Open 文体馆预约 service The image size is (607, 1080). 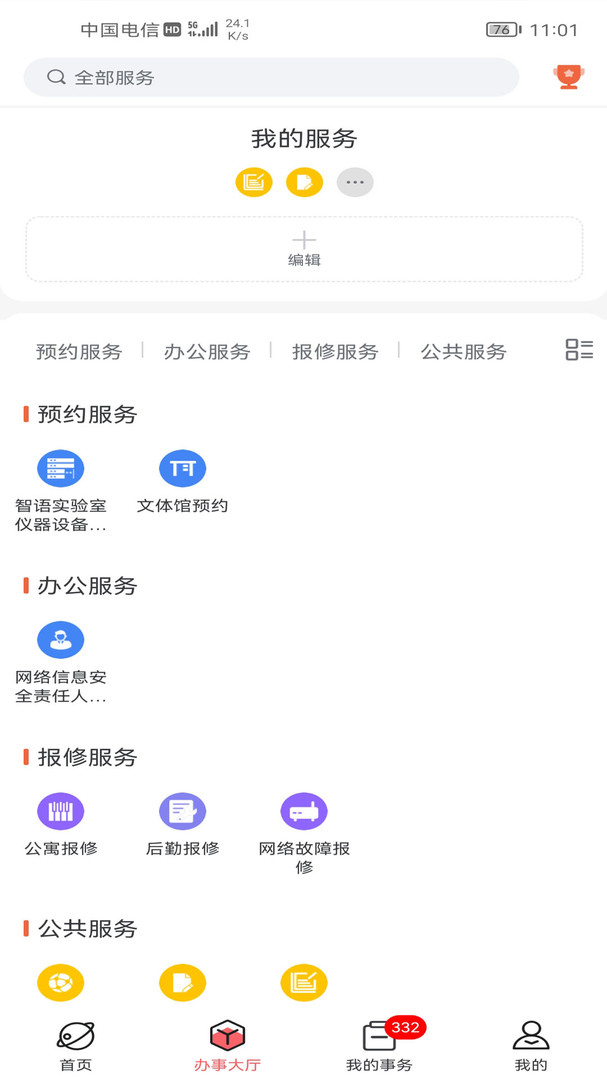[x=182, y=479]
